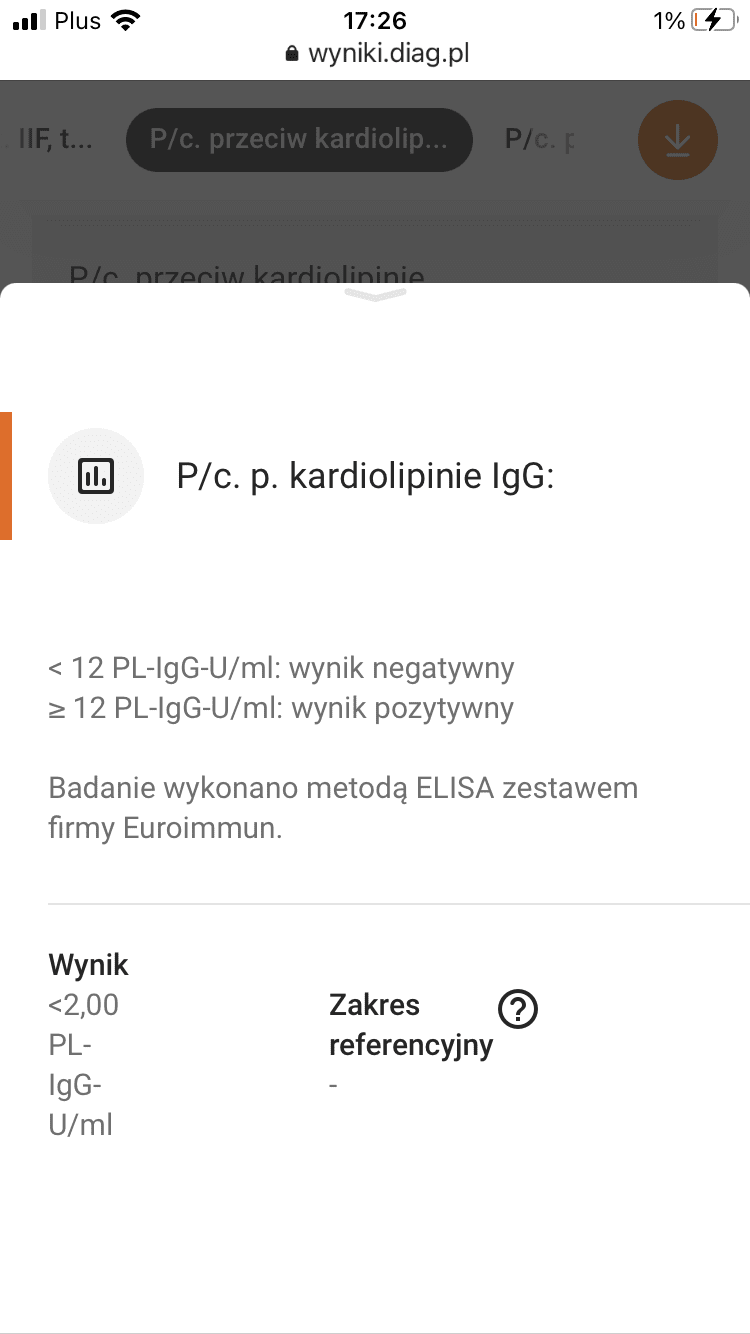750x1334 pixels.
Task: Open the reference range help icon
Action: [x=517, y=1009]
